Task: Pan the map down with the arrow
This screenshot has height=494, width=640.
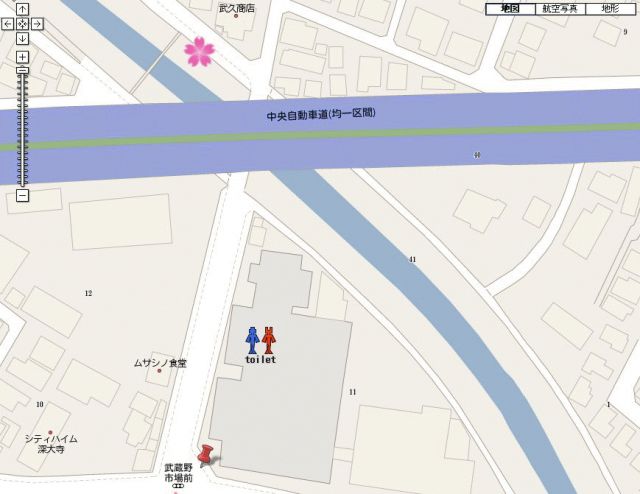Action: click(x=22, y=37)
